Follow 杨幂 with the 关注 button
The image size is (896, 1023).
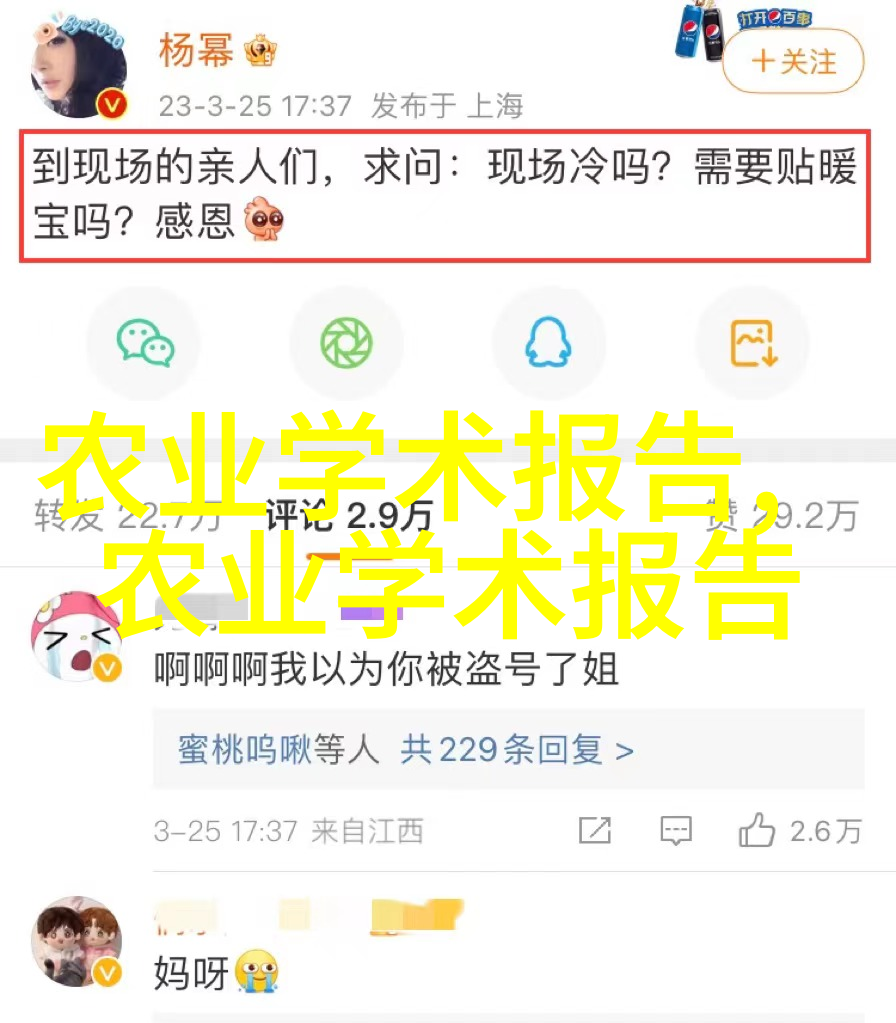click(x=793, y=62)
